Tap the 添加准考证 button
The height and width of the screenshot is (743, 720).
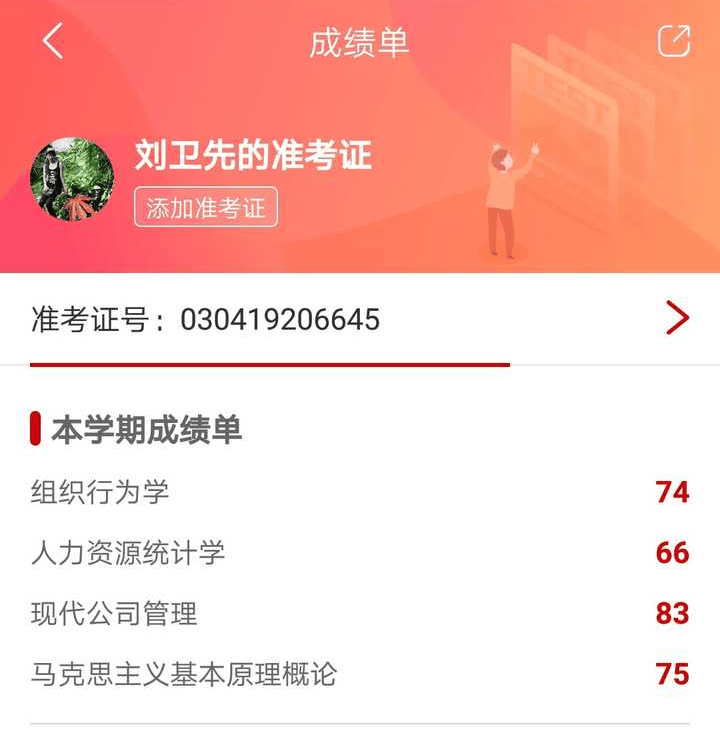[x=206, y=208]
